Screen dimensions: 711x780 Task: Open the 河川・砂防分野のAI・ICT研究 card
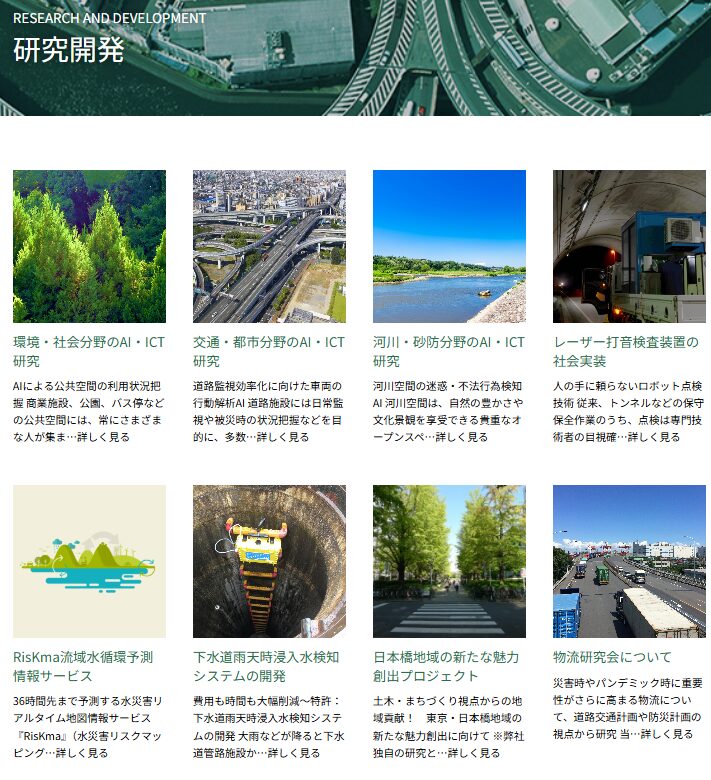(x=449, y=246)
